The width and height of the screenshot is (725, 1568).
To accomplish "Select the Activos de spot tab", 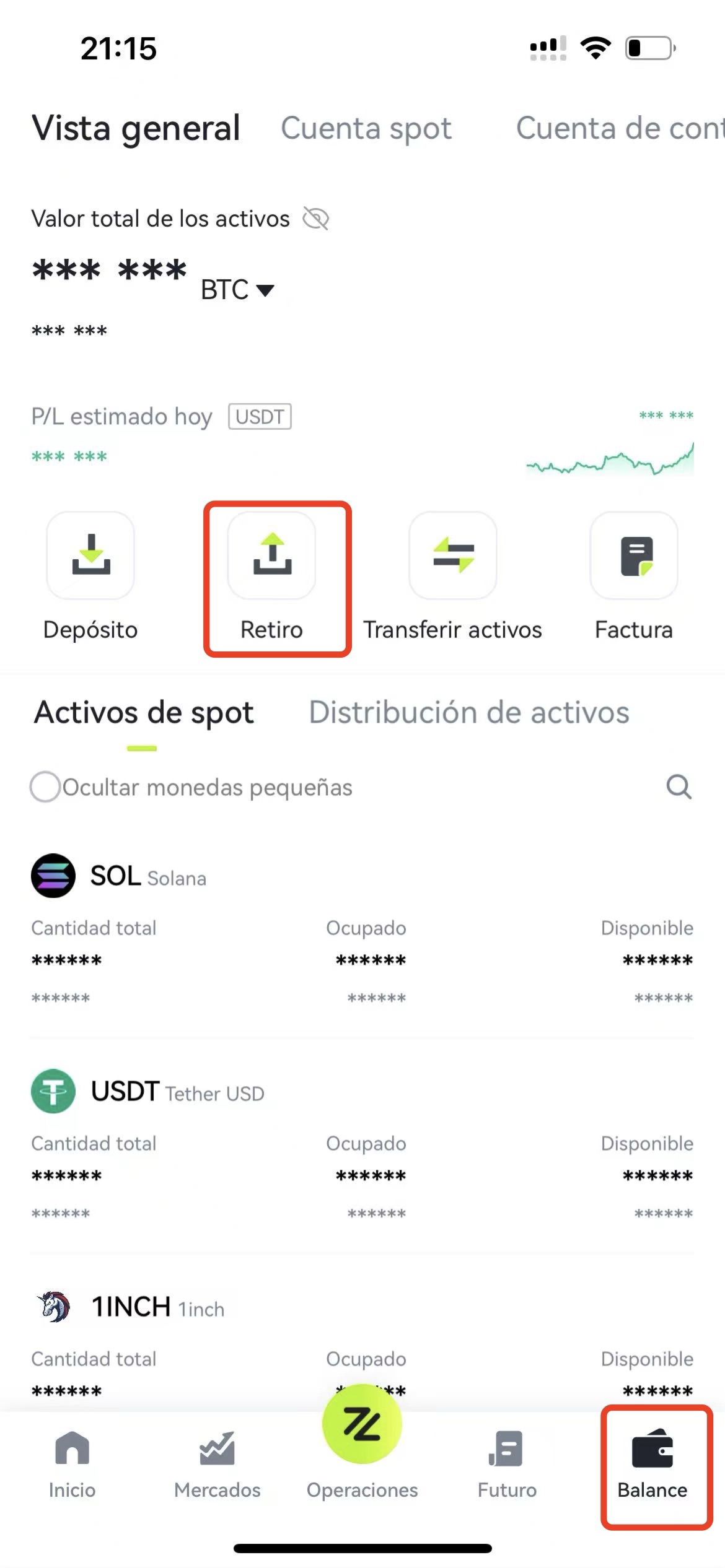I will click(144, 712).
